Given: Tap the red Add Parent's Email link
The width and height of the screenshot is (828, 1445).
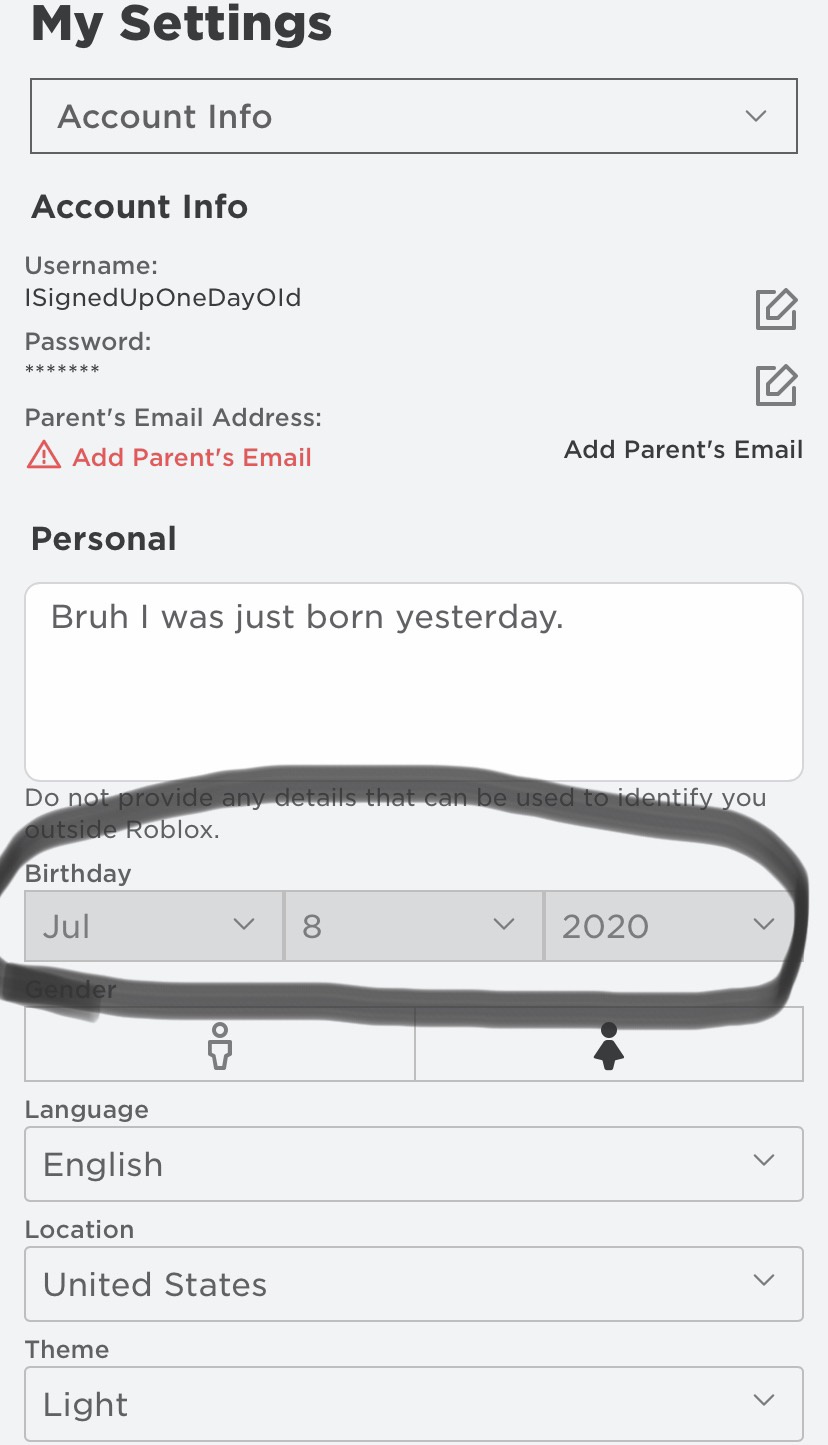Looking at the screenshot, I should tap(191, 457).
